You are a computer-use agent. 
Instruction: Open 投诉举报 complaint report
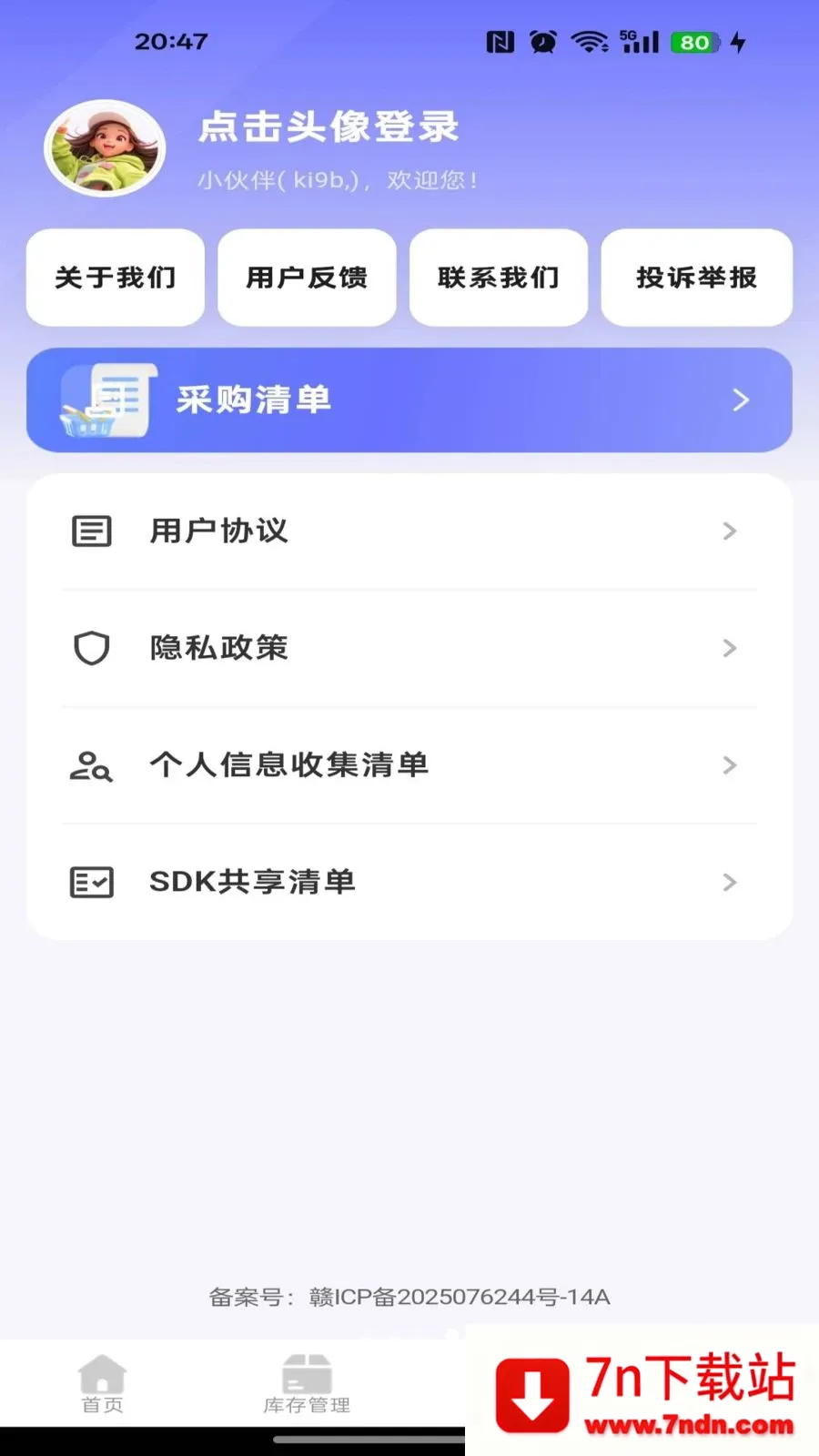coord(696,278)
